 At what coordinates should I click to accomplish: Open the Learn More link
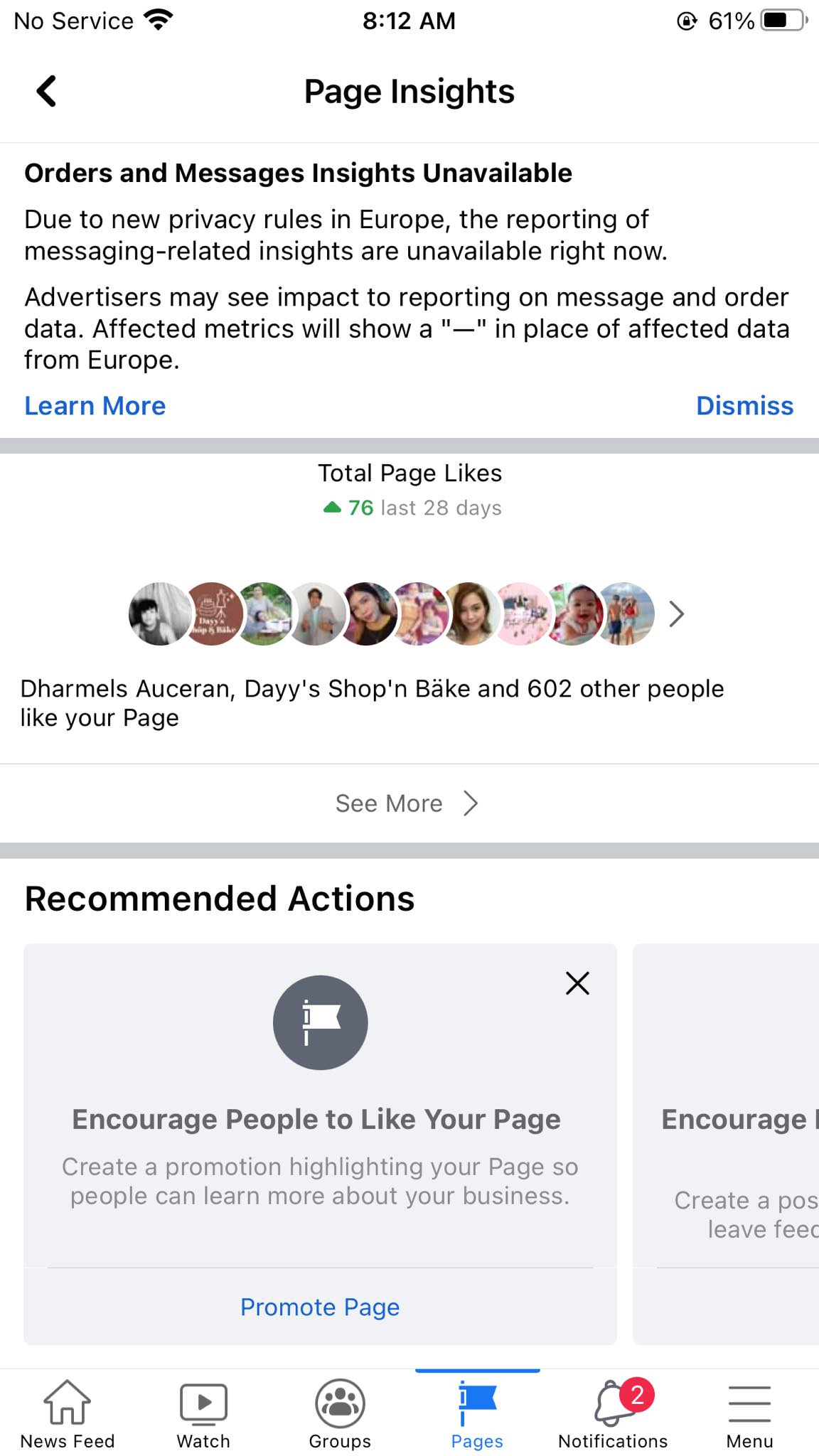click(95, 406)
